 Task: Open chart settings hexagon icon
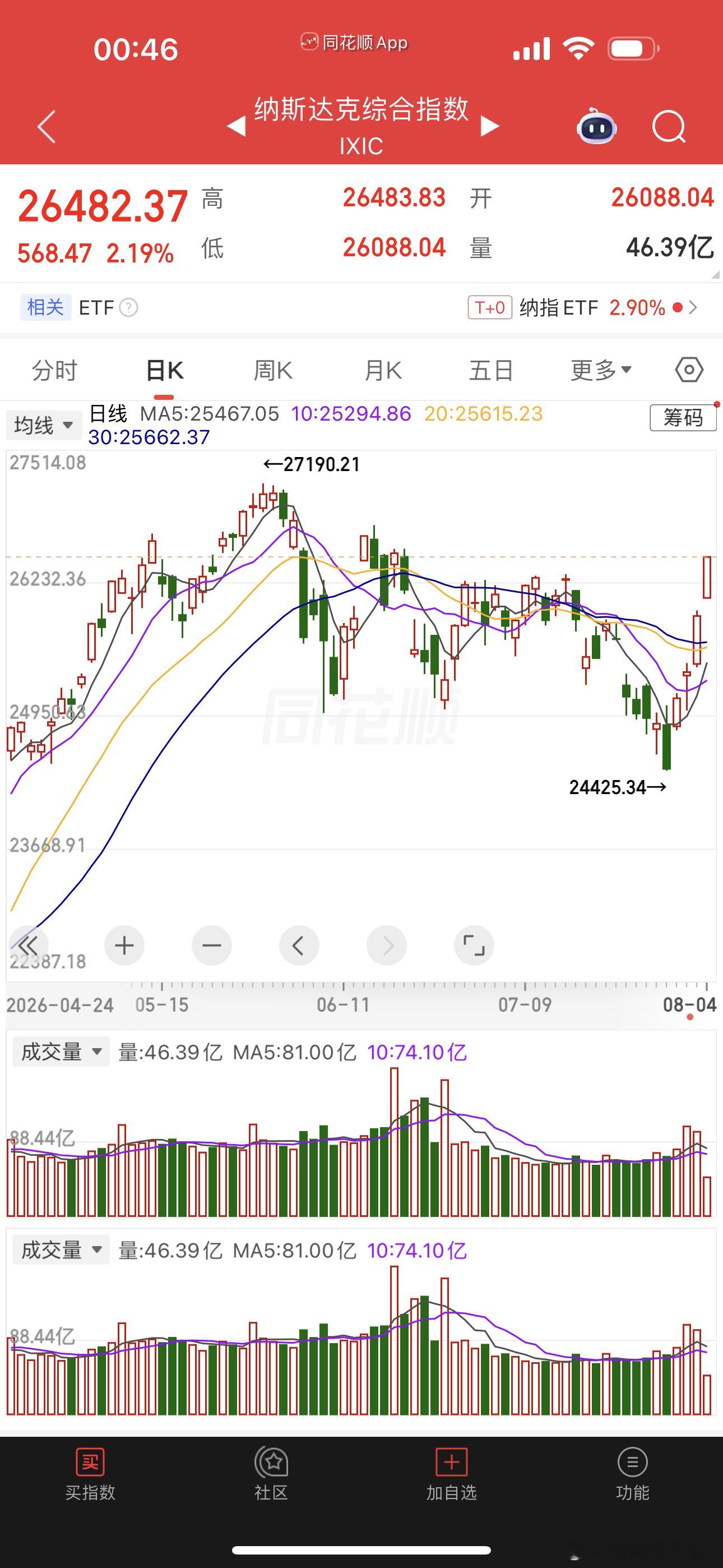689,370
